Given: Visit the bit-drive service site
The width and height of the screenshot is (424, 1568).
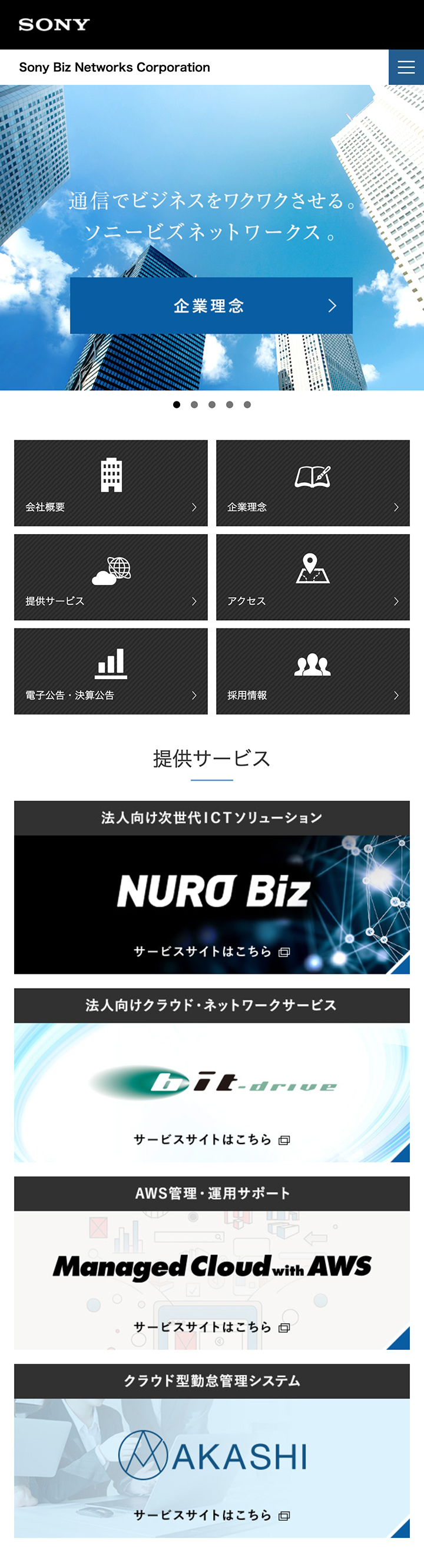Looking at the screenshot, I should click(211, 1092).
